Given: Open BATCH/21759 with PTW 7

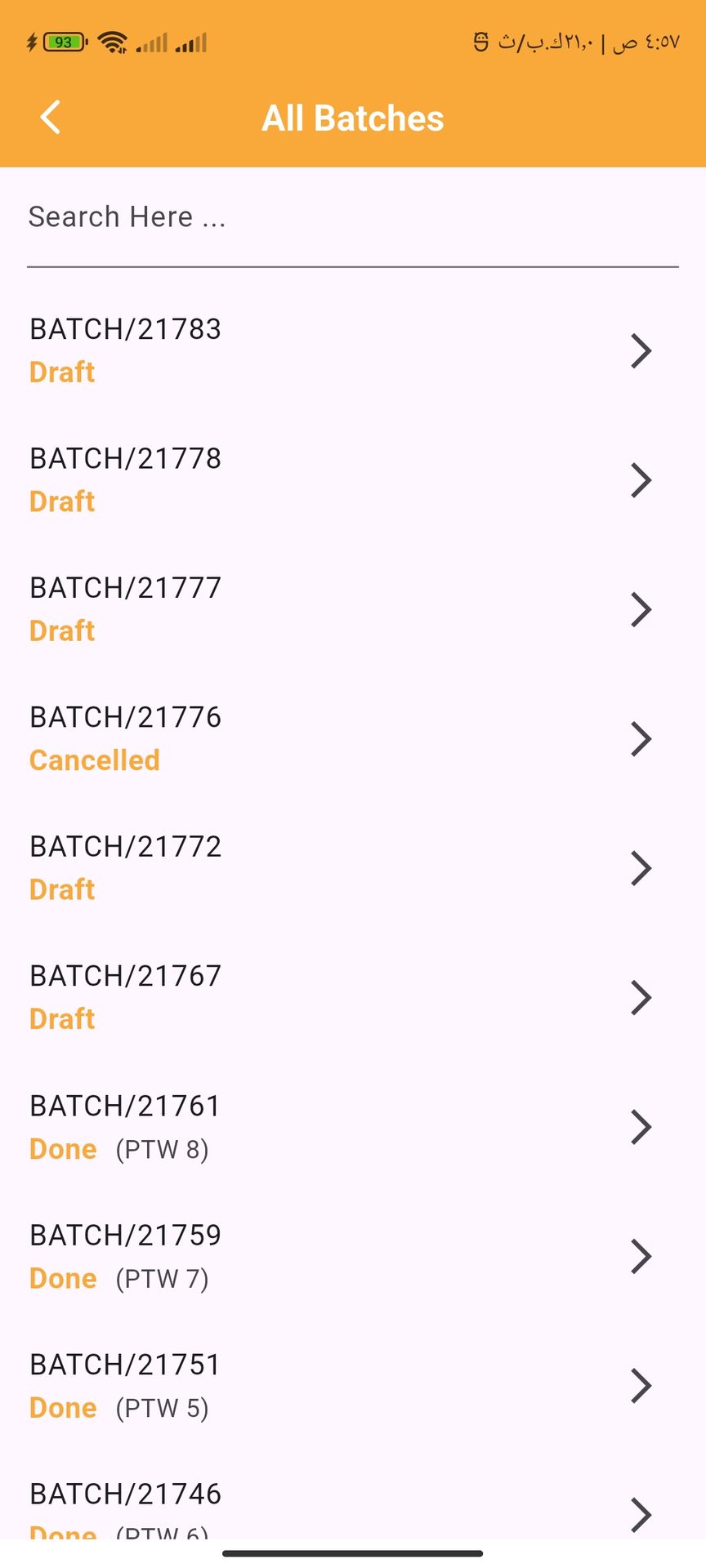Looking at the screenshot, I should pos(351,1256).
